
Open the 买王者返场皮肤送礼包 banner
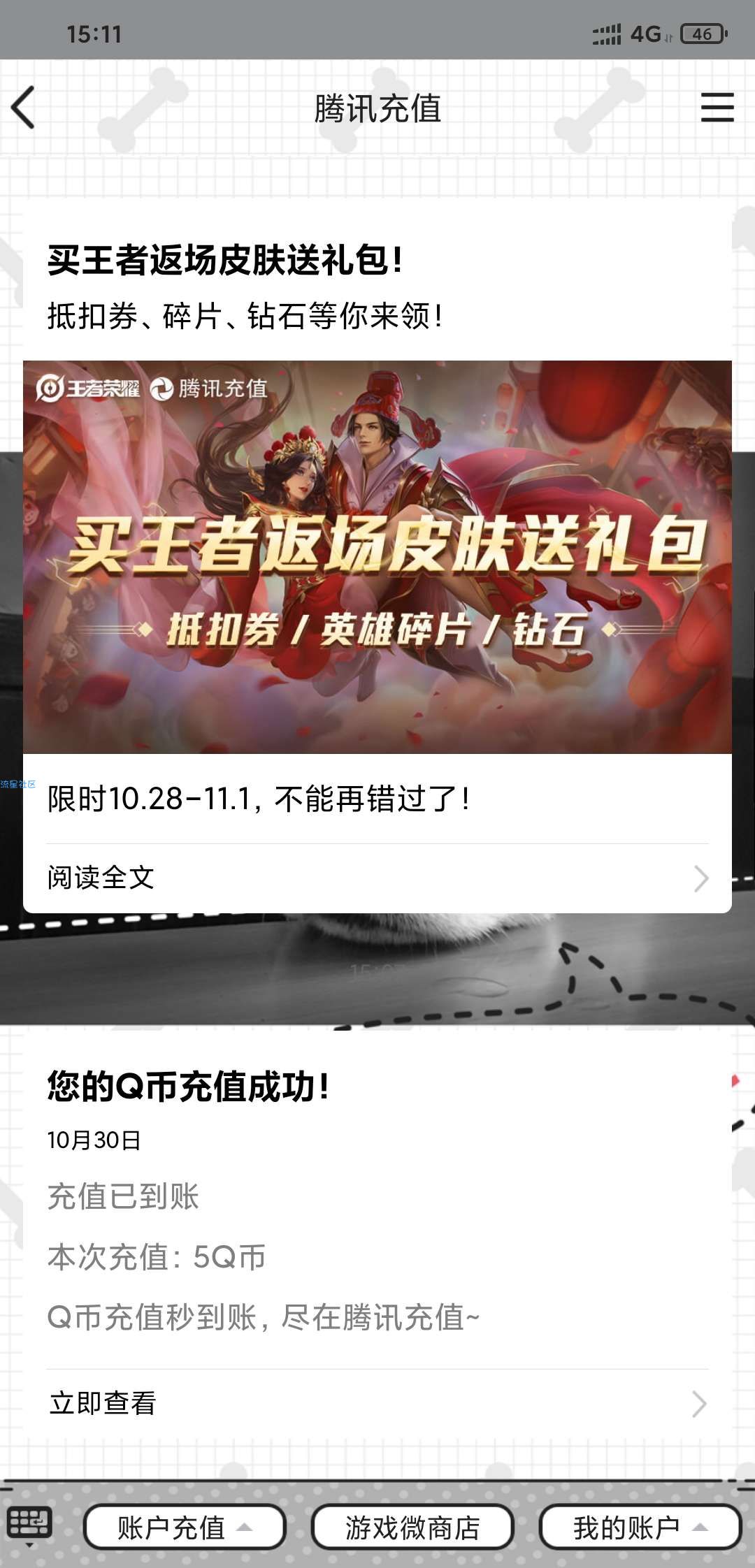tap(377, 556)
